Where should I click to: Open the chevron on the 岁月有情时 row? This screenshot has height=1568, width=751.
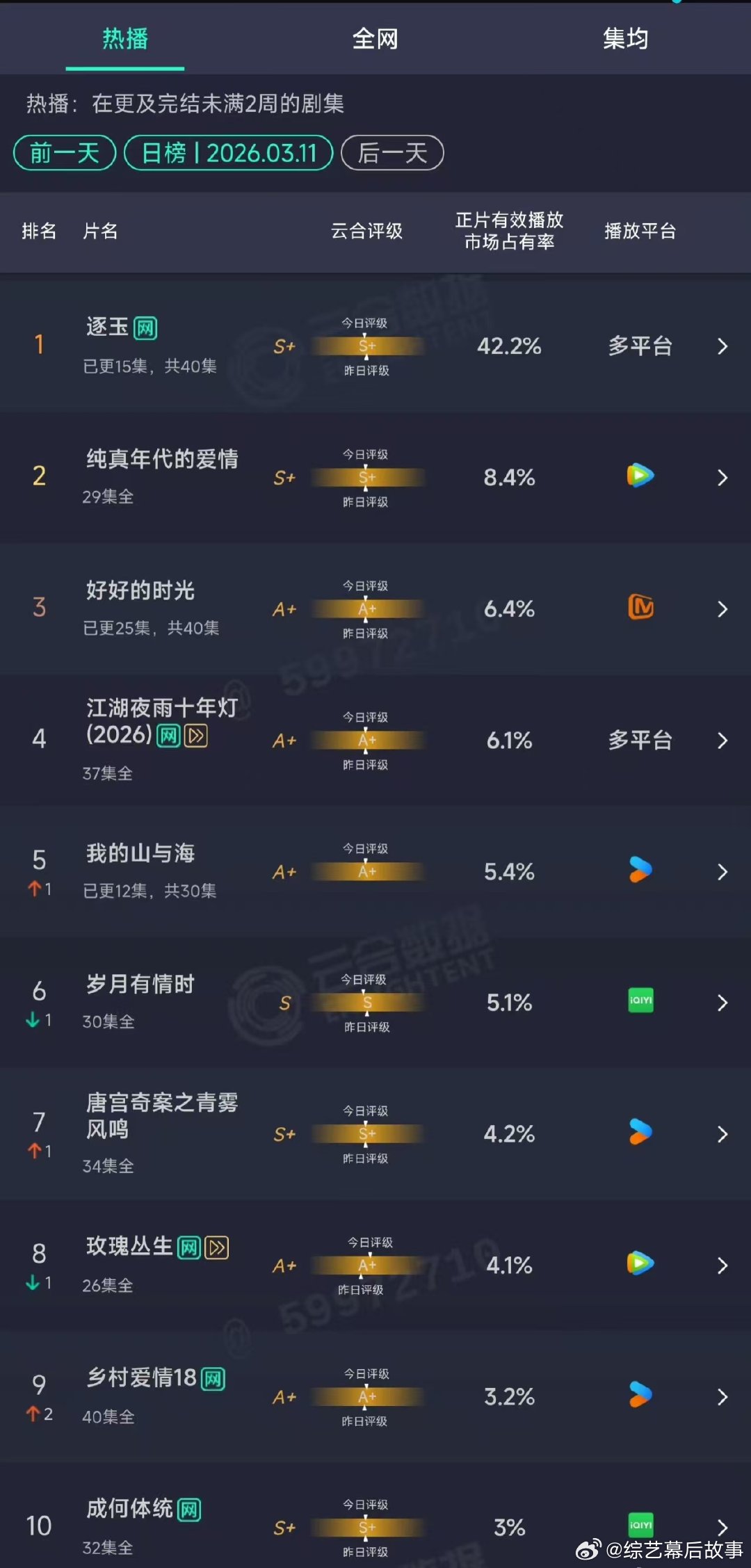(x=721, y=1003)
